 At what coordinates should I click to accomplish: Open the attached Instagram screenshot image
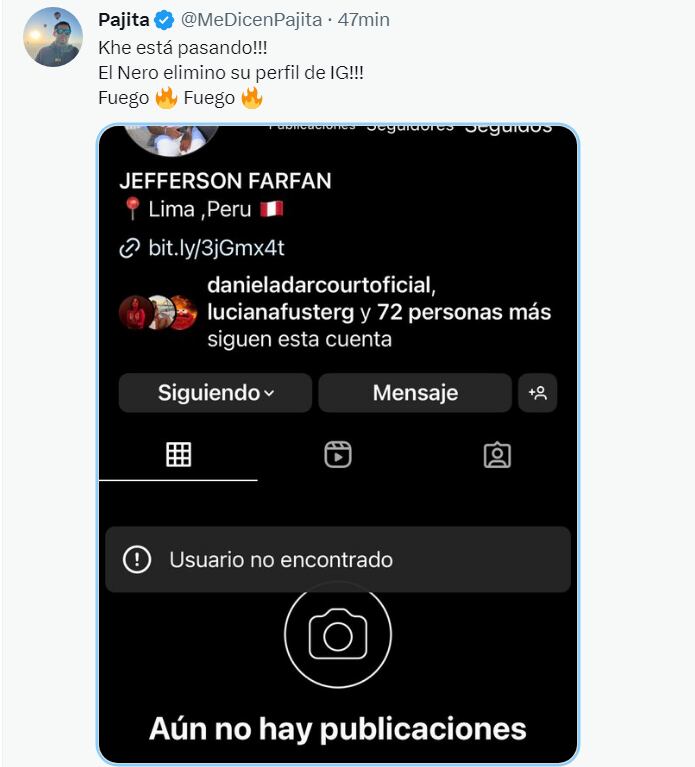pos(338,444)
